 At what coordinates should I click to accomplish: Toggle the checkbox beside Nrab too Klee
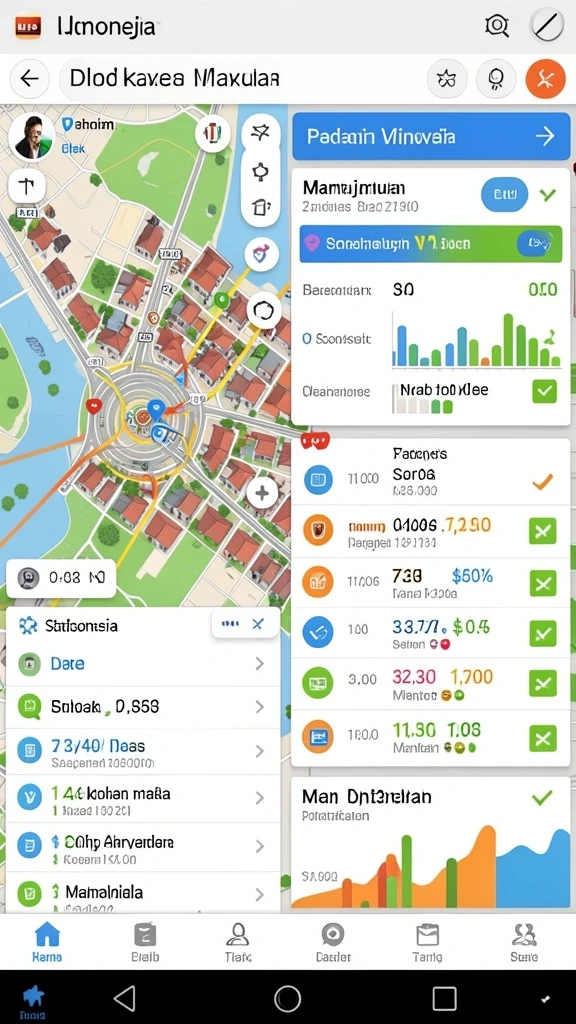(544, 391)
